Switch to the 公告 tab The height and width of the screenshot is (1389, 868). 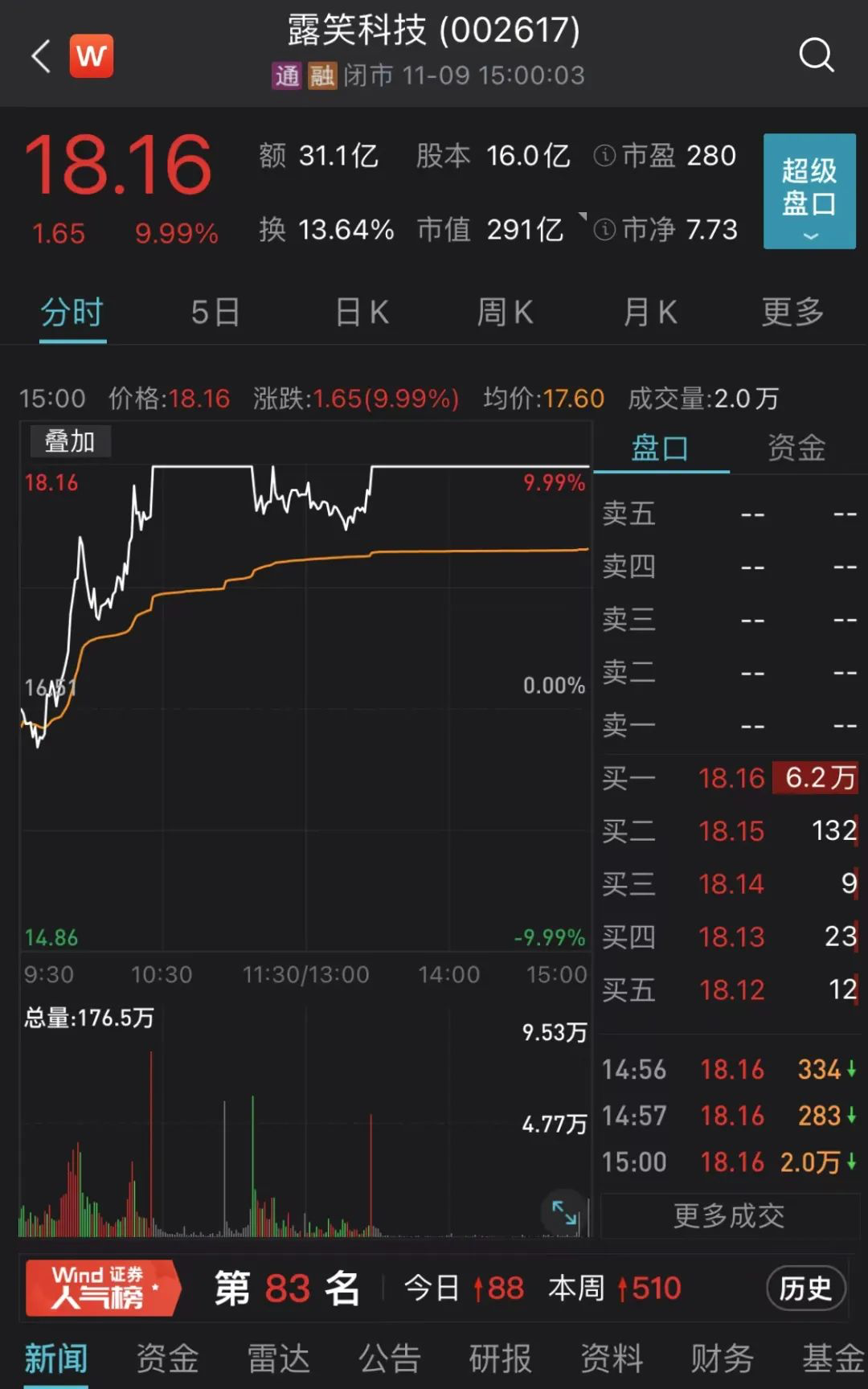[x=390, y=1358]
